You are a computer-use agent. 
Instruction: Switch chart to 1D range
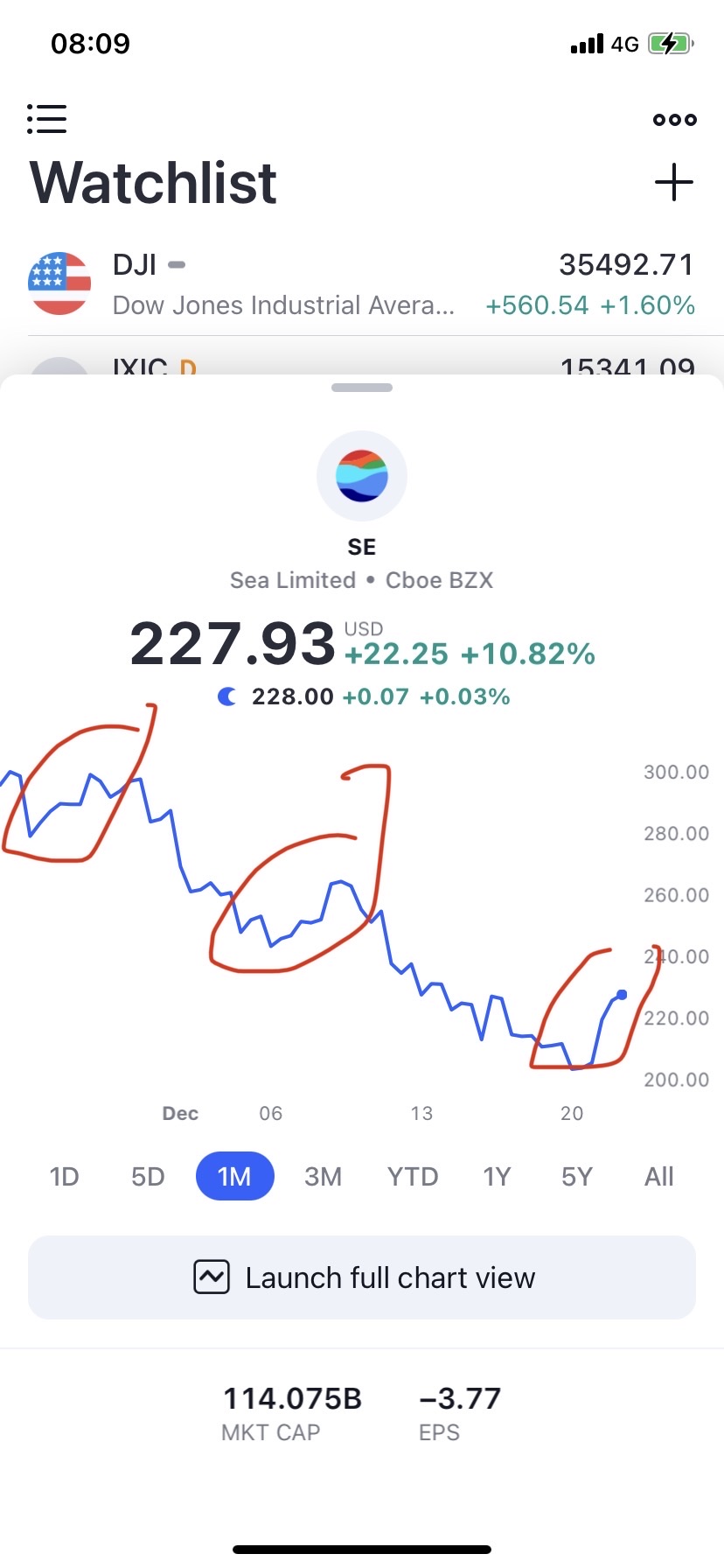coord(64,1177)
